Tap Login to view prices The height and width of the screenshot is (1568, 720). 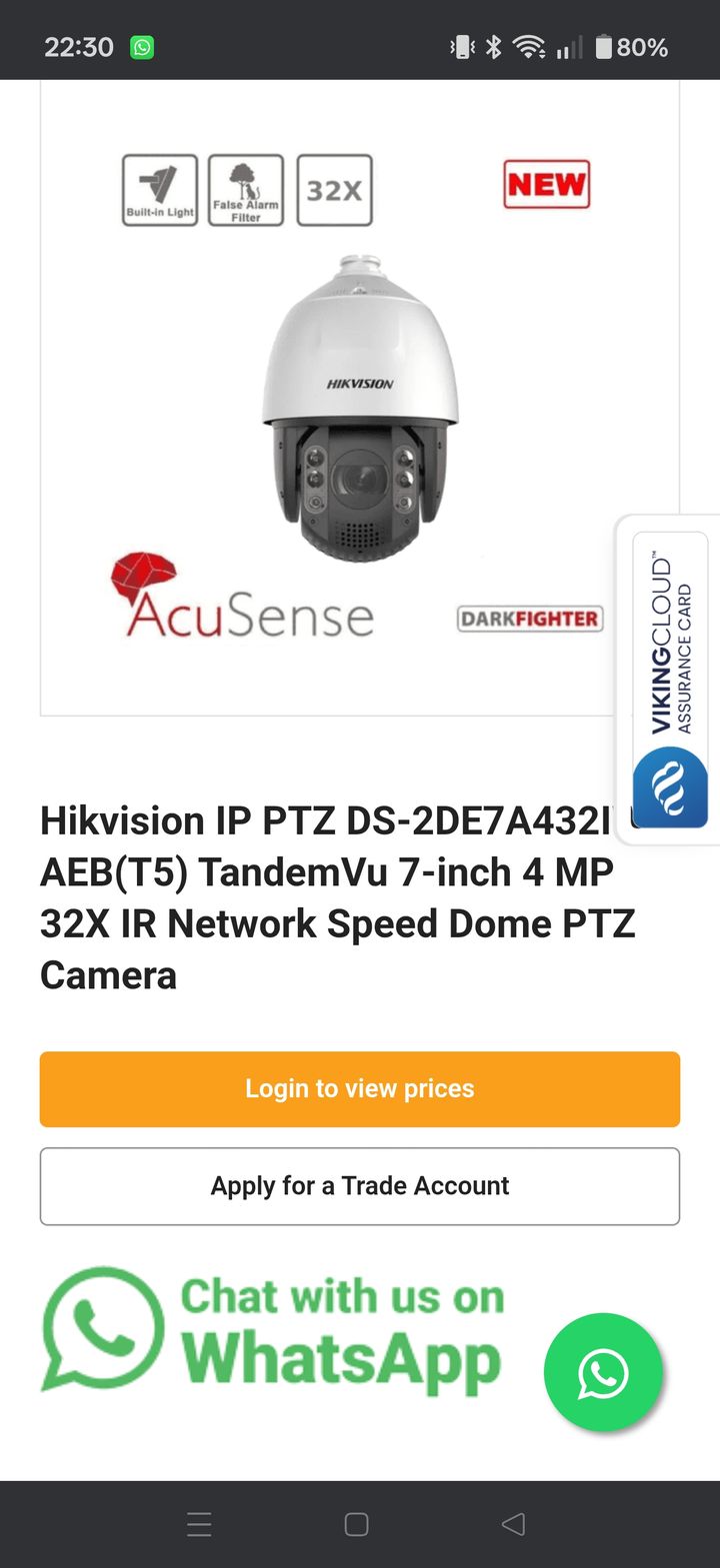(360, 1088)
